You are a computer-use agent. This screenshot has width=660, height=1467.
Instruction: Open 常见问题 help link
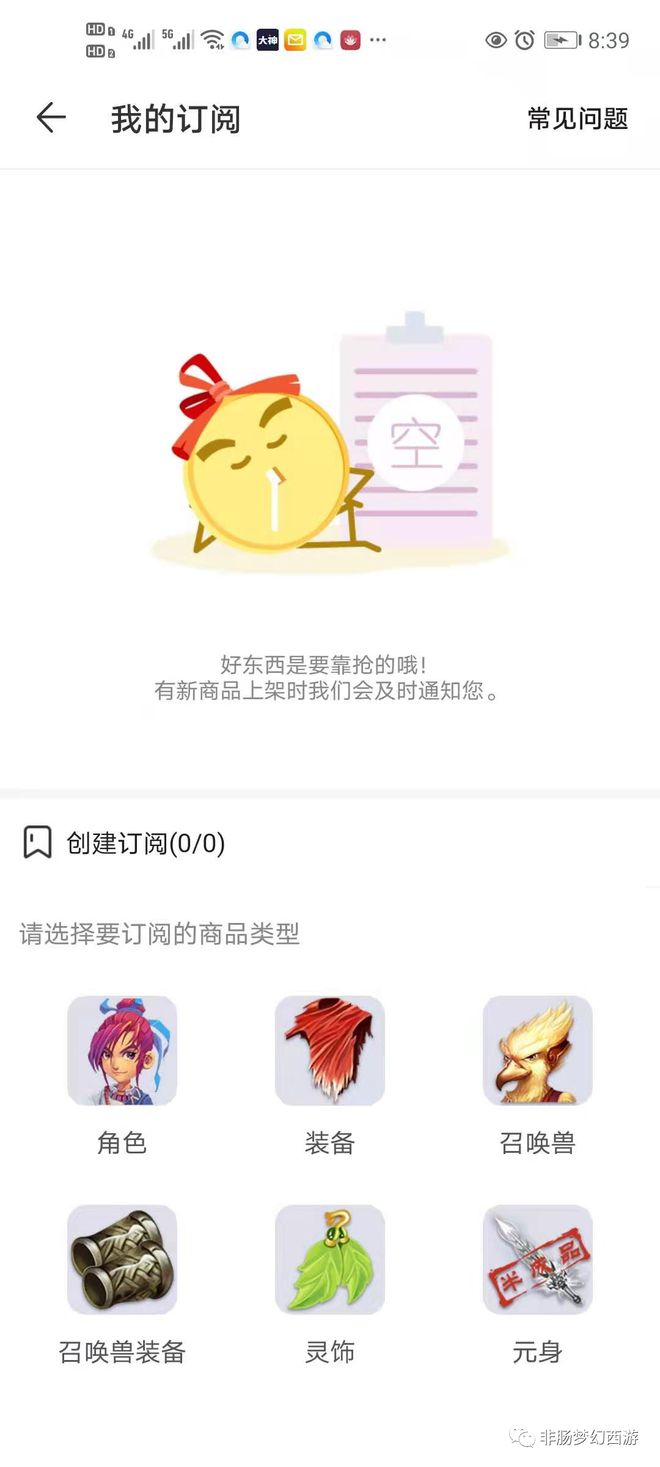click(577, 119)
